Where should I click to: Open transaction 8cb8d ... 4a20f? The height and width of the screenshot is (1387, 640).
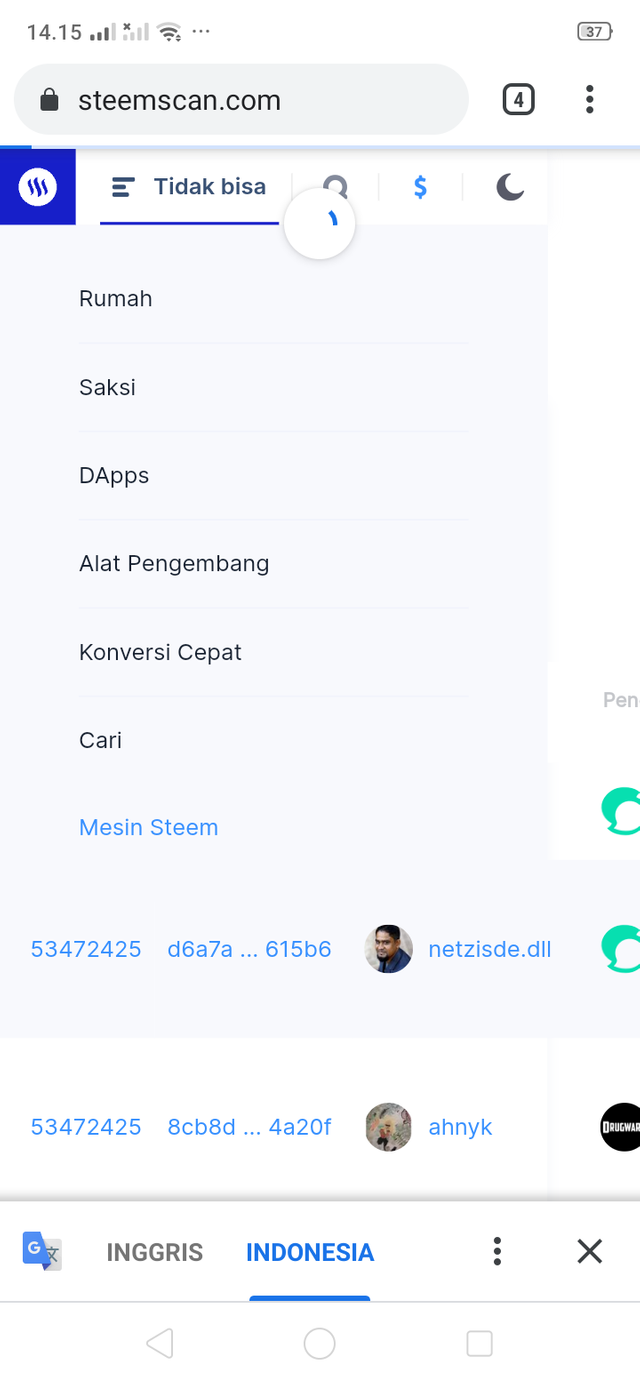pyautogui.click(x=249, y=1127)
